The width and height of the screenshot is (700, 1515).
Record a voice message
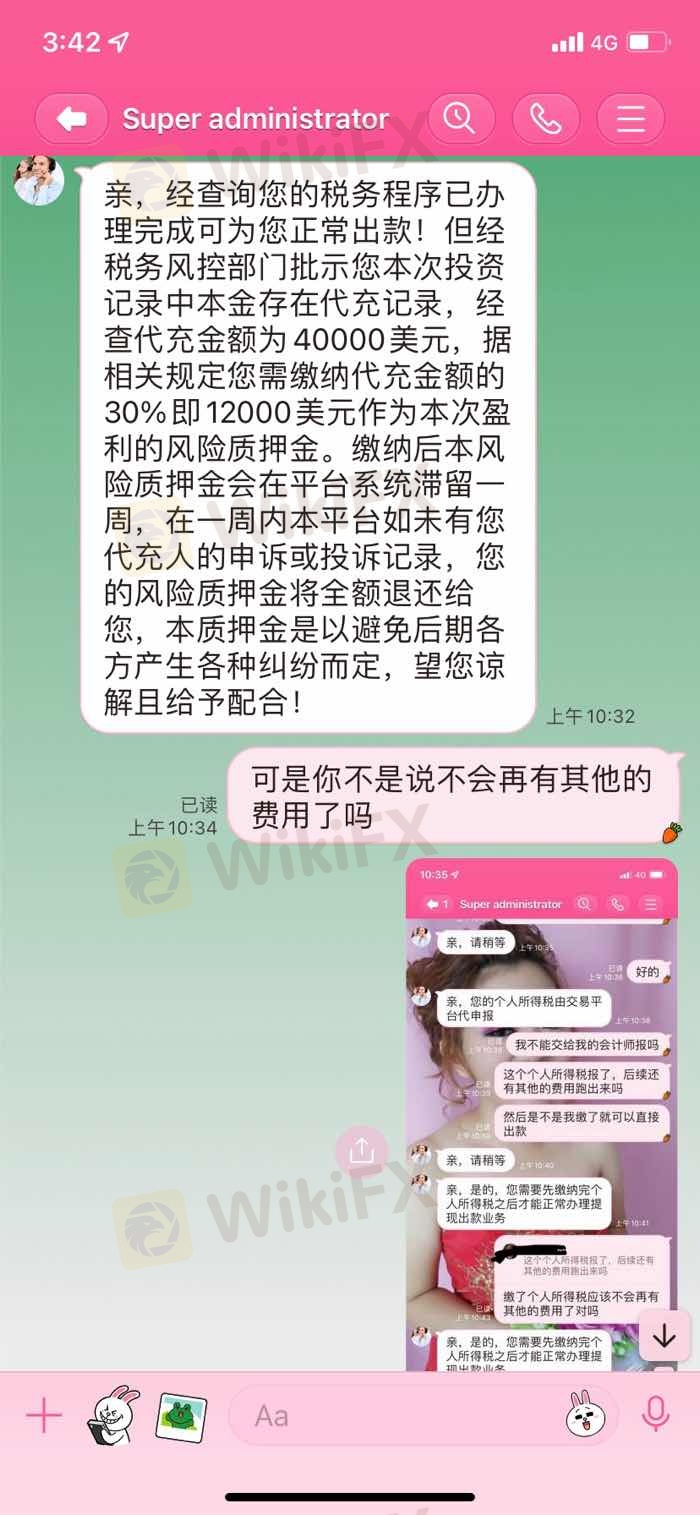(656, 1414)
